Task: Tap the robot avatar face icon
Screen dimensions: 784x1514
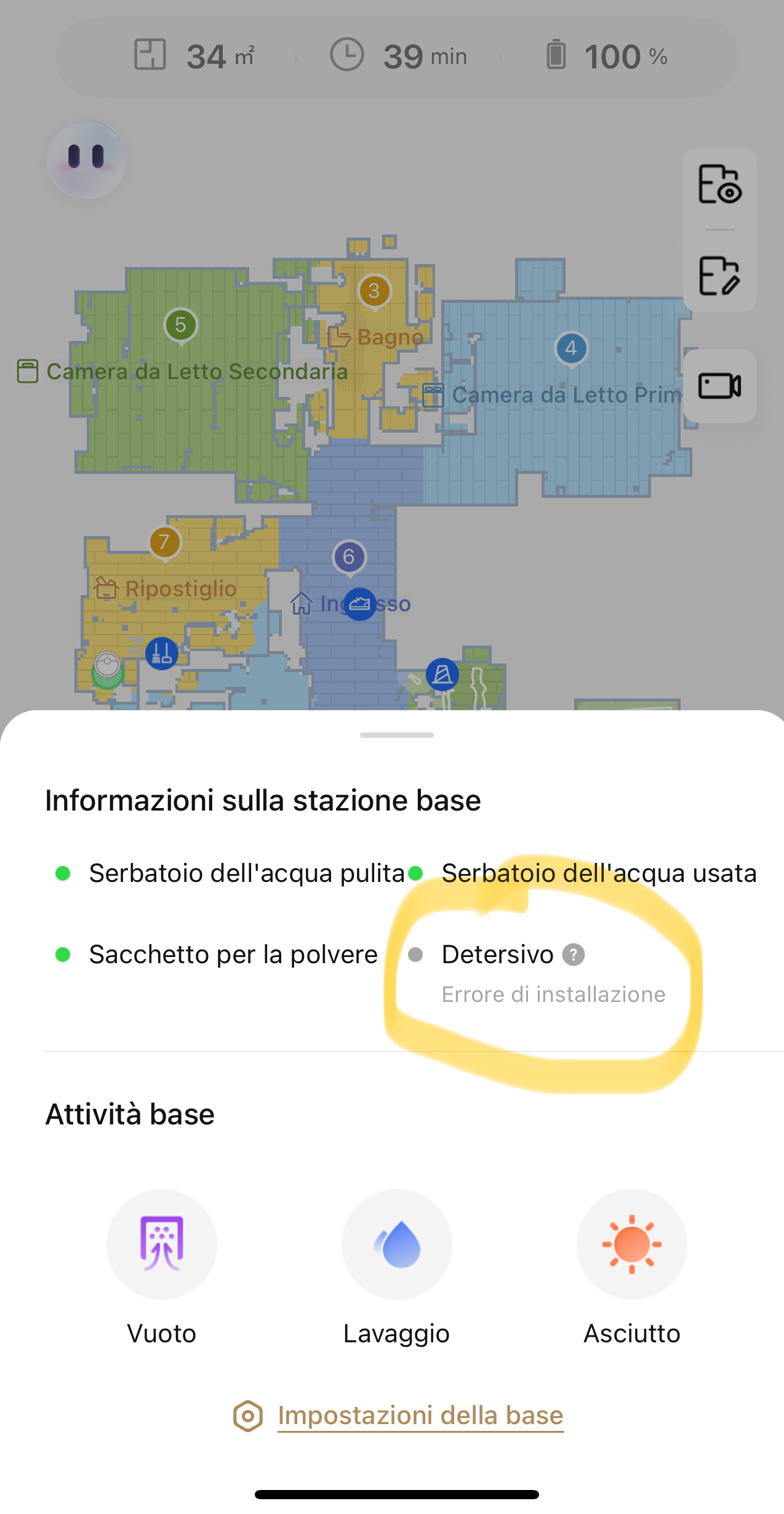Action: click(87, 159)
